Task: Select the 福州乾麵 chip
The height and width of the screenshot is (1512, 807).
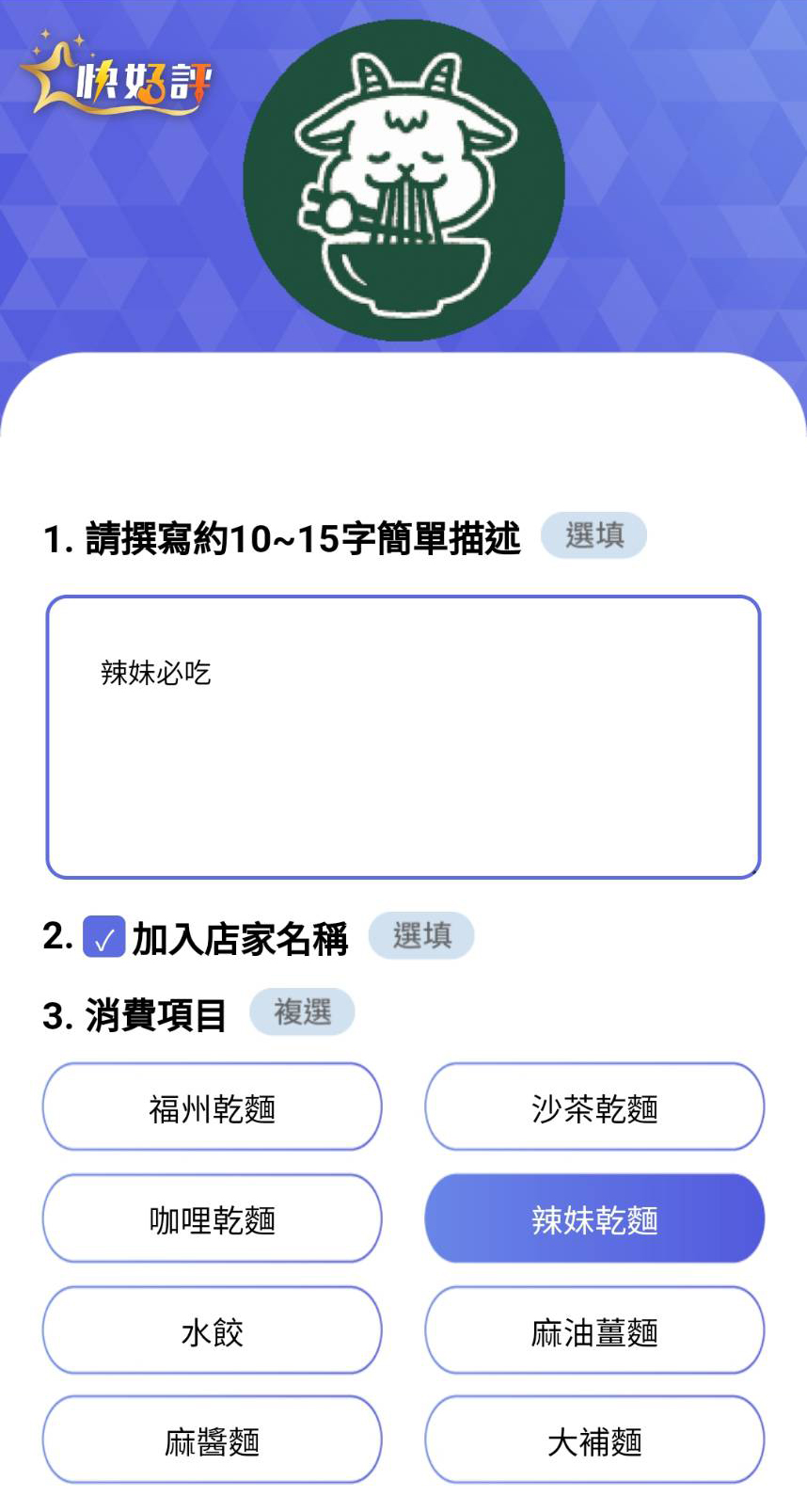Action: pyautogui.click(x=212, y=1107)
